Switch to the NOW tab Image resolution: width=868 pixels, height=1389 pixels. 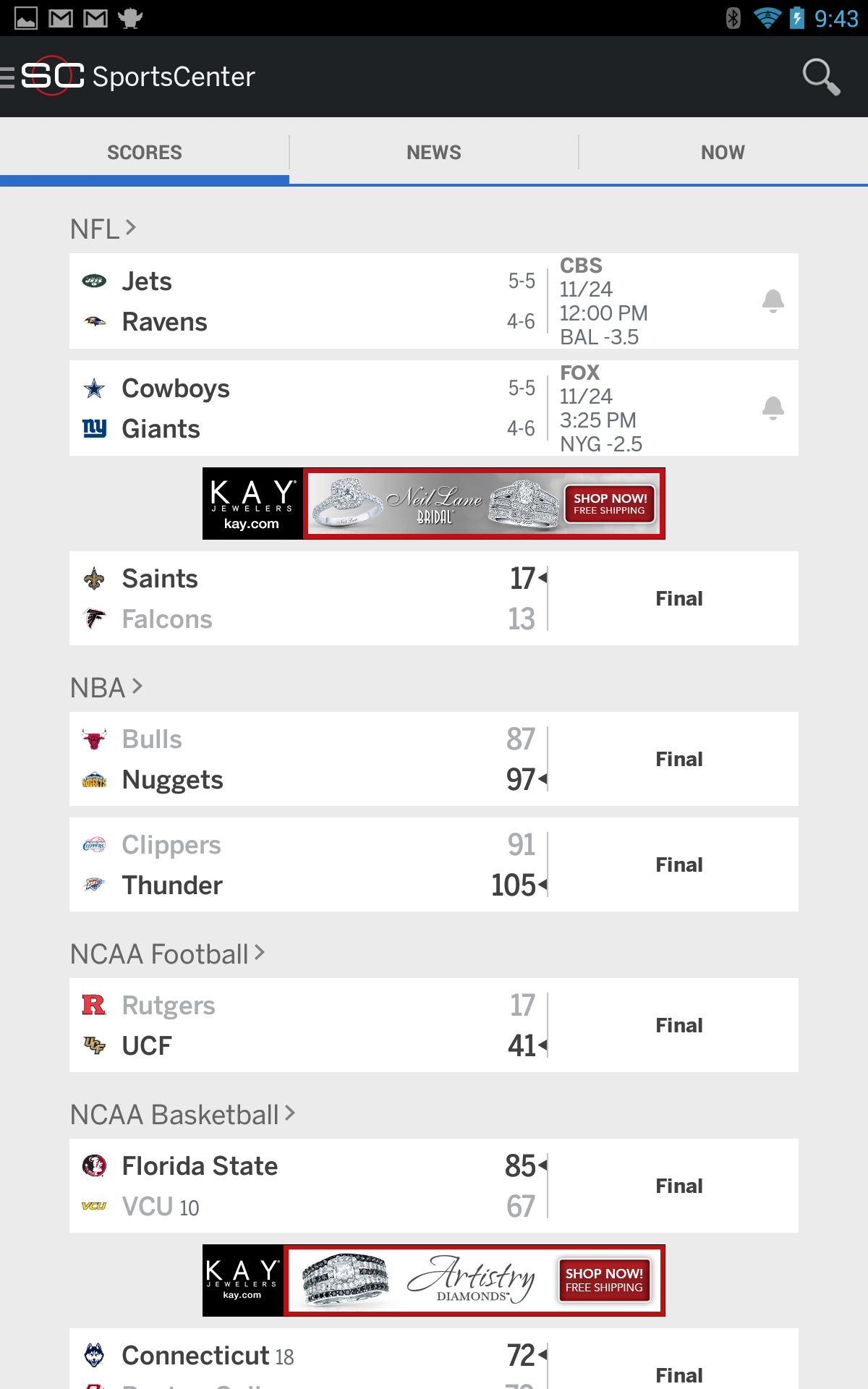click(722, 151)
